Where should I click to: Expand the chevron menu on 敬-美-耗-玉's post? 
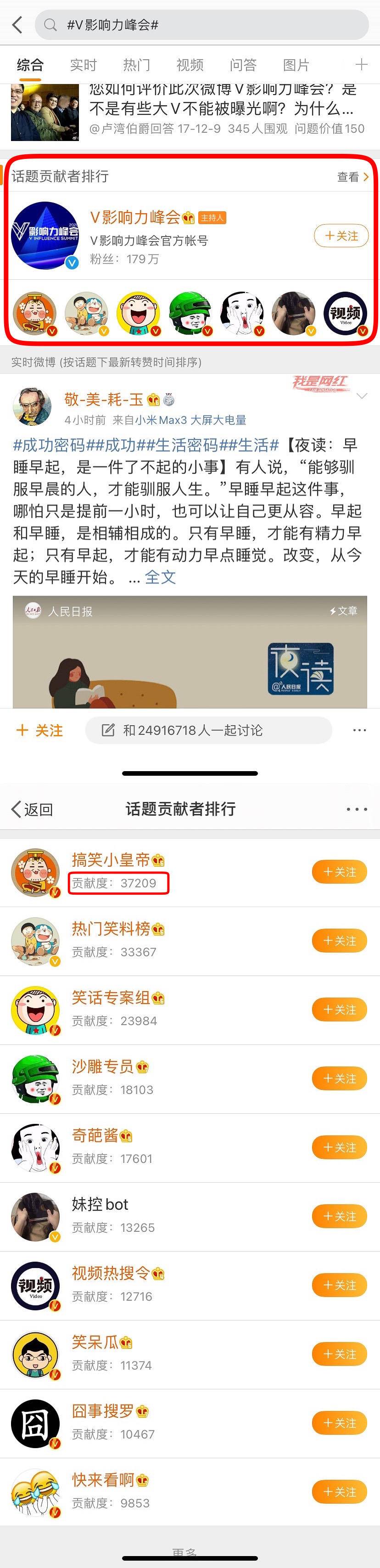click(362, 396)
